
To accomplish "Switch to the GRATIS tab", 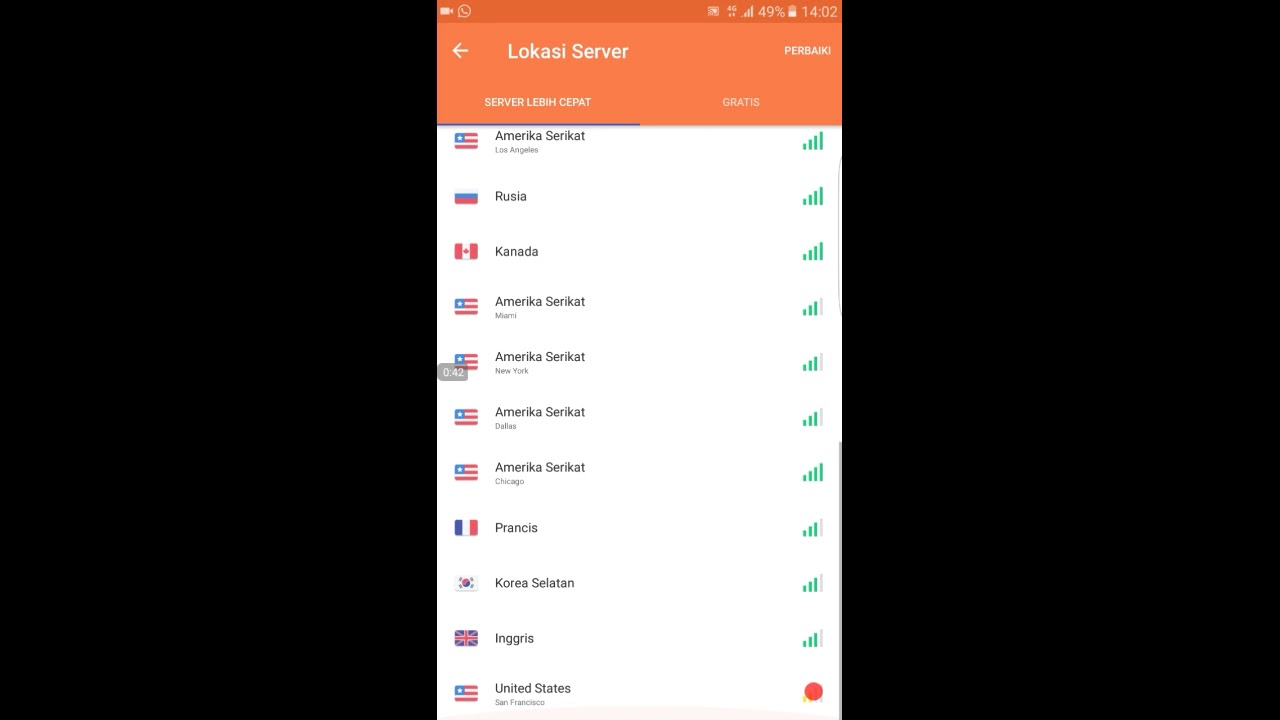I will pos(740,102).
